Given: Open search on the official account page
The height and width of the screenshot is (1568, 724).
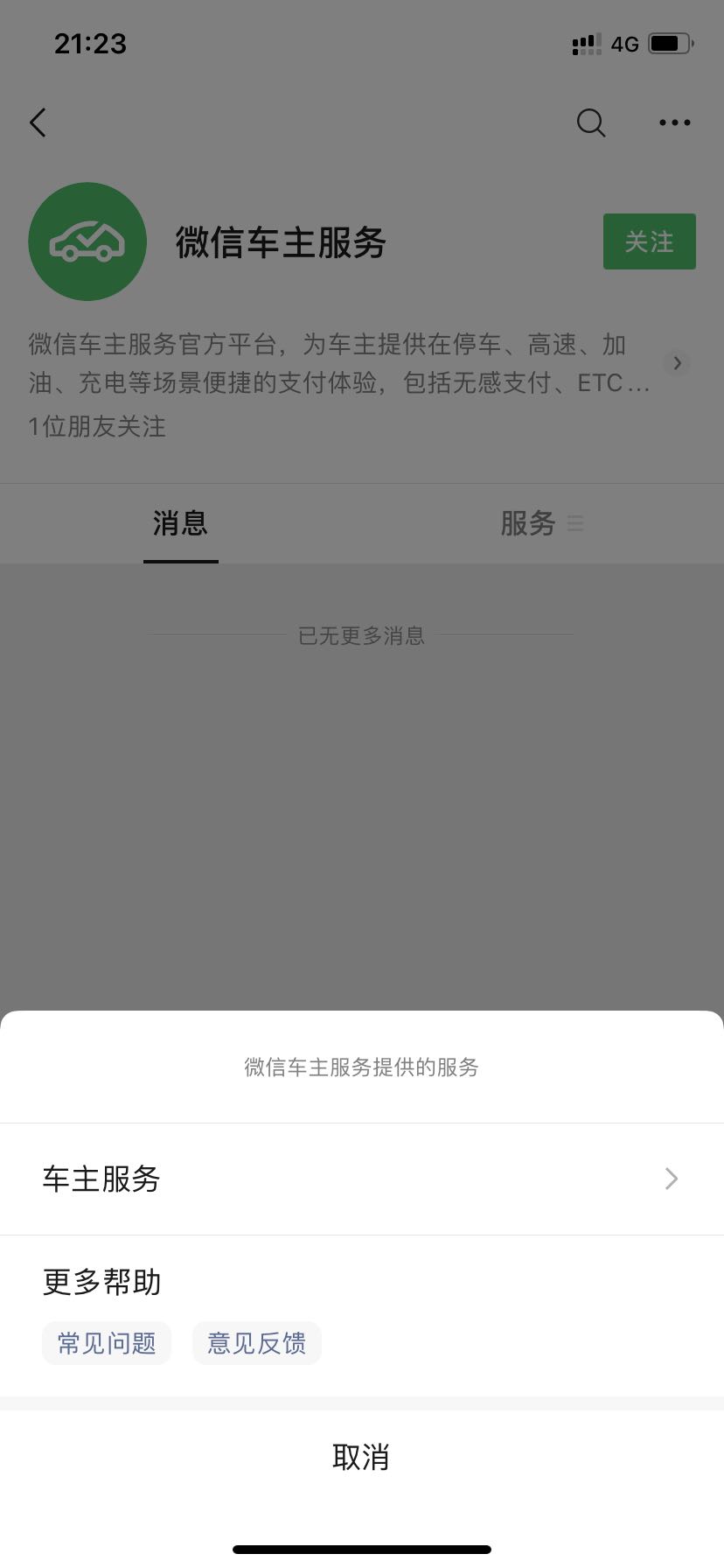Looking at the screenshot, I should click(590, 122).
